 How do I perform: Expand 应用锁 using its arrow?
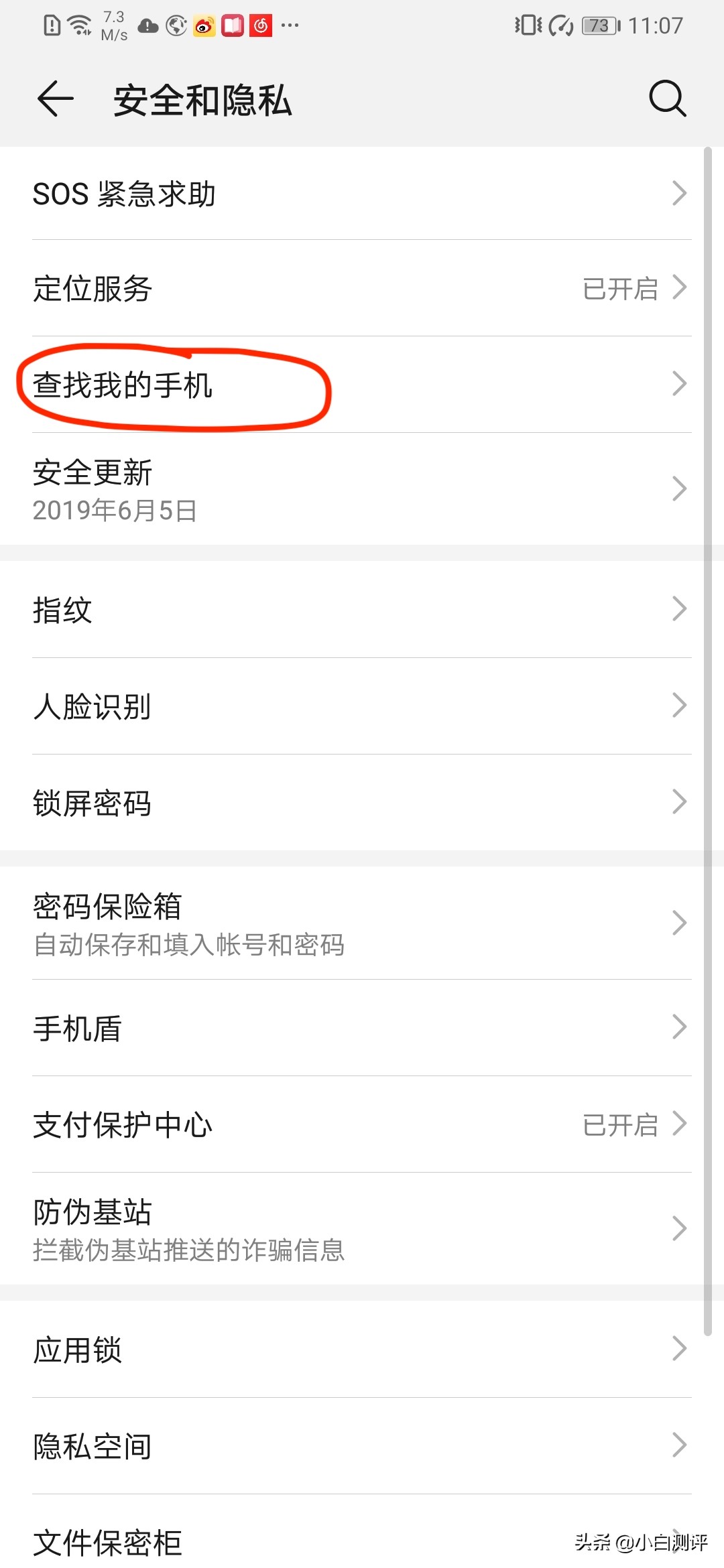coord(679,1348)
